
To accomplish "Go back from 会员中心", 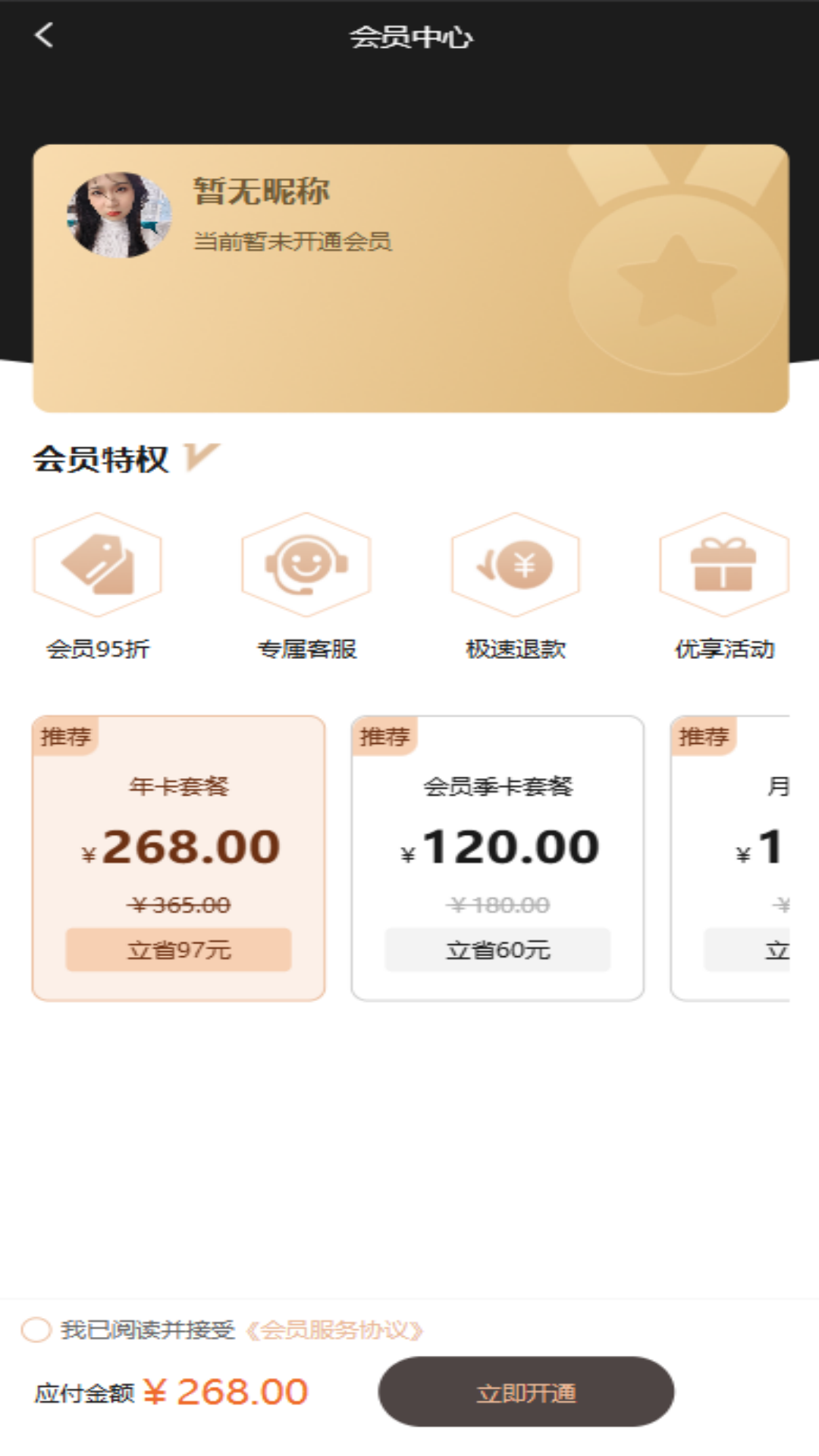I will 44,35.
